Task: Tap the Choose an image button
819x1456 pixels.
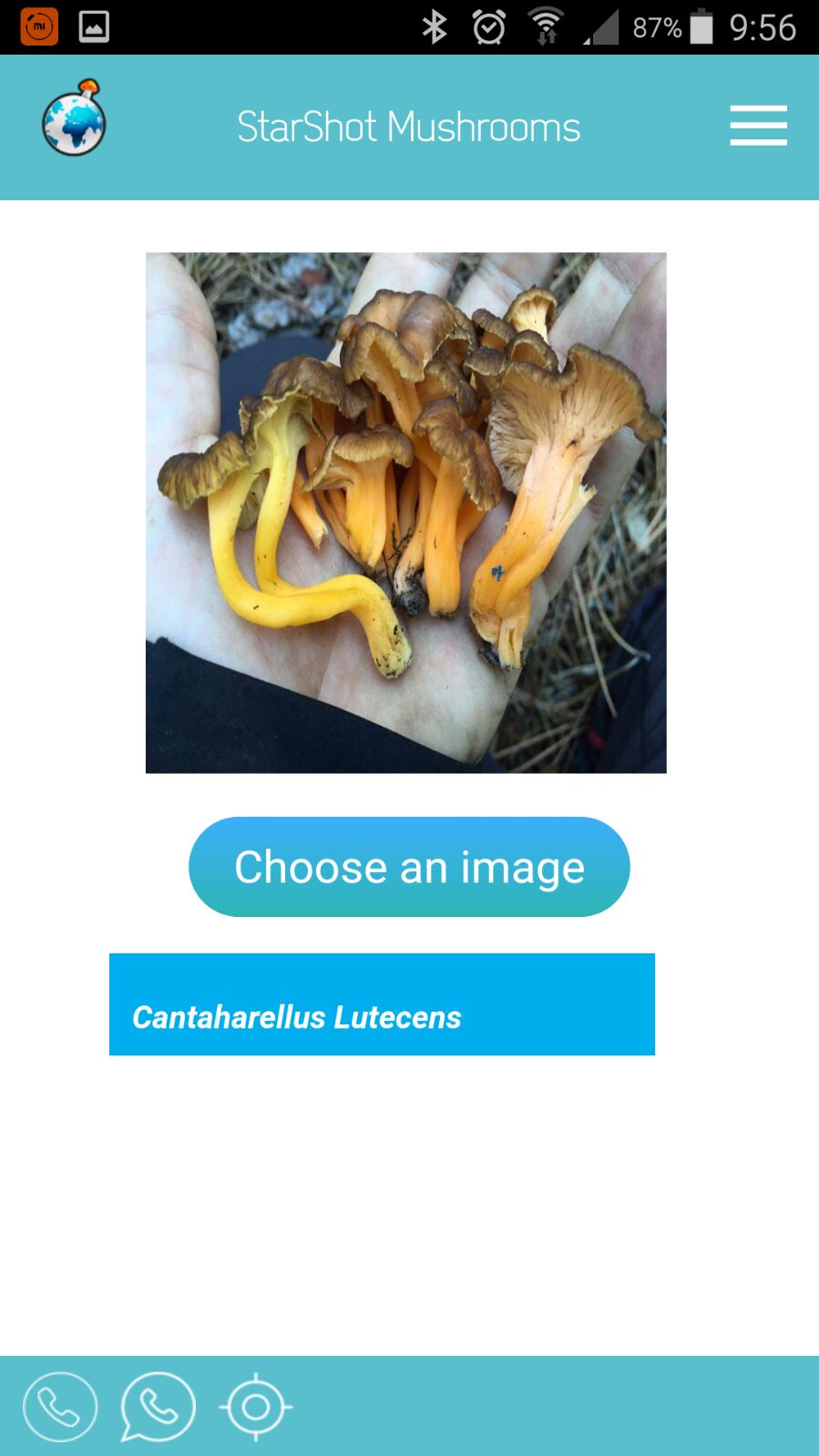Action: click(409, 867)
